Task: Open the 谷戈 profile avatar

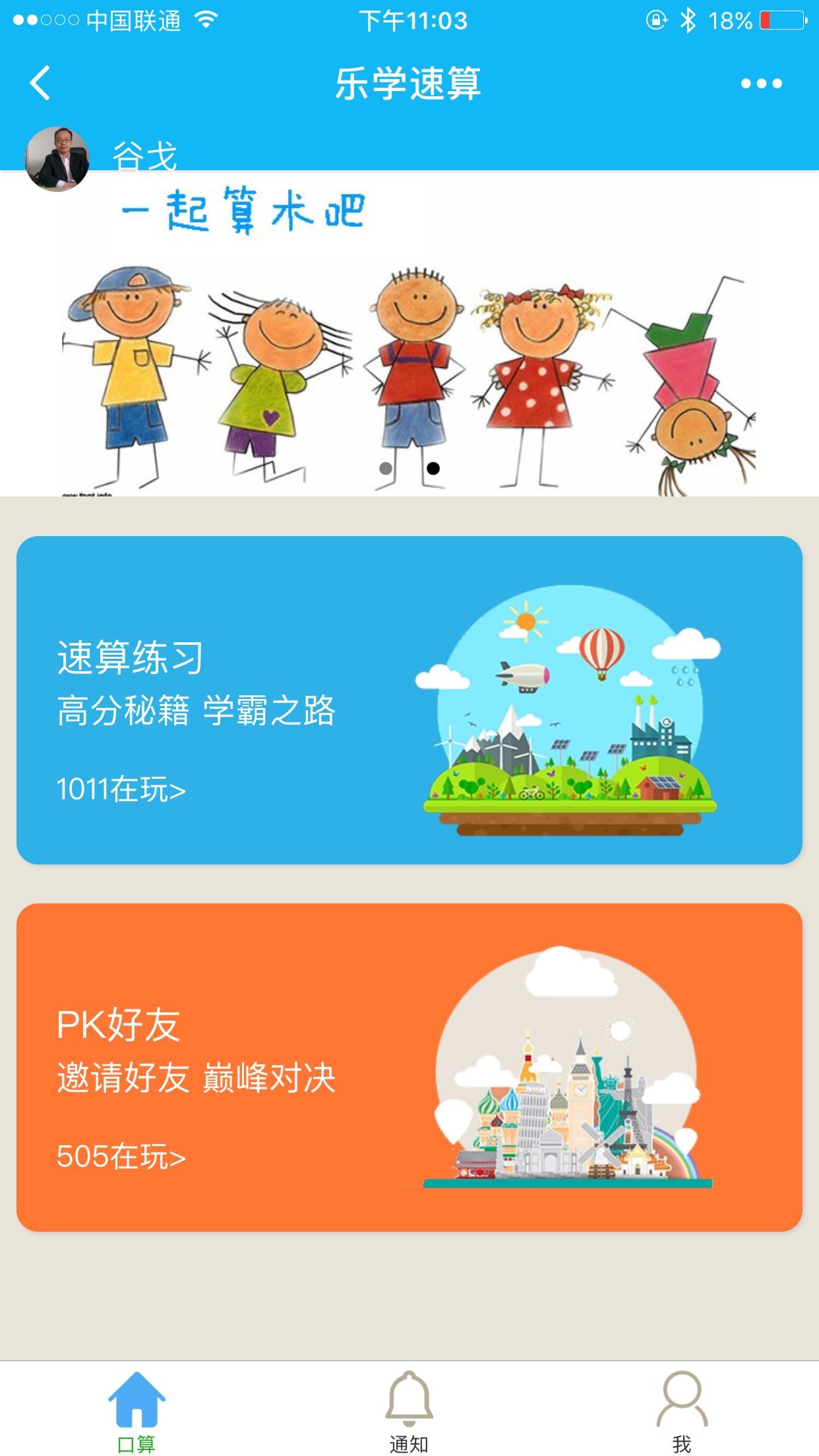Action: click(x=57, y=160)
